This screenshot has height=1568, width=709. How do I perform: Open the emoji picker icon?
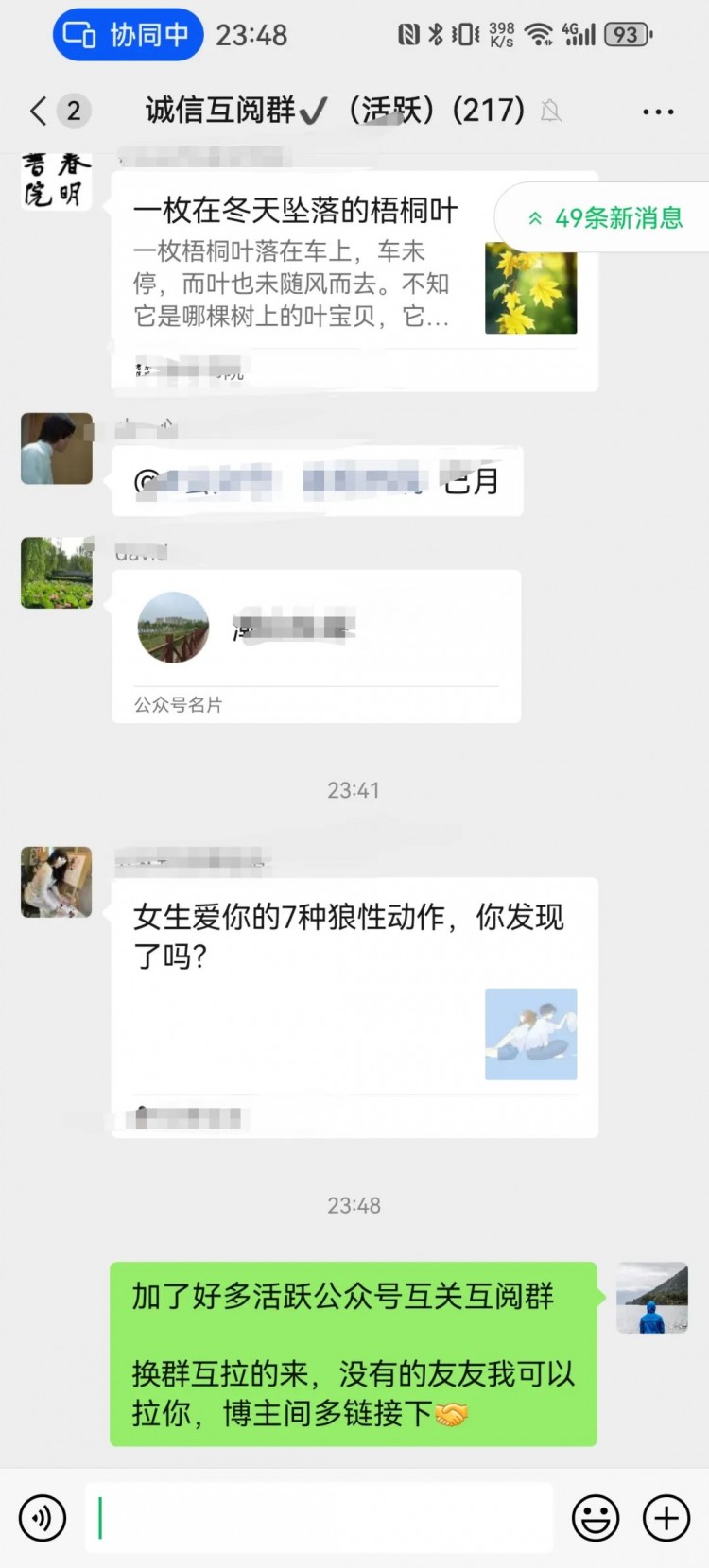click(594, 1518)
